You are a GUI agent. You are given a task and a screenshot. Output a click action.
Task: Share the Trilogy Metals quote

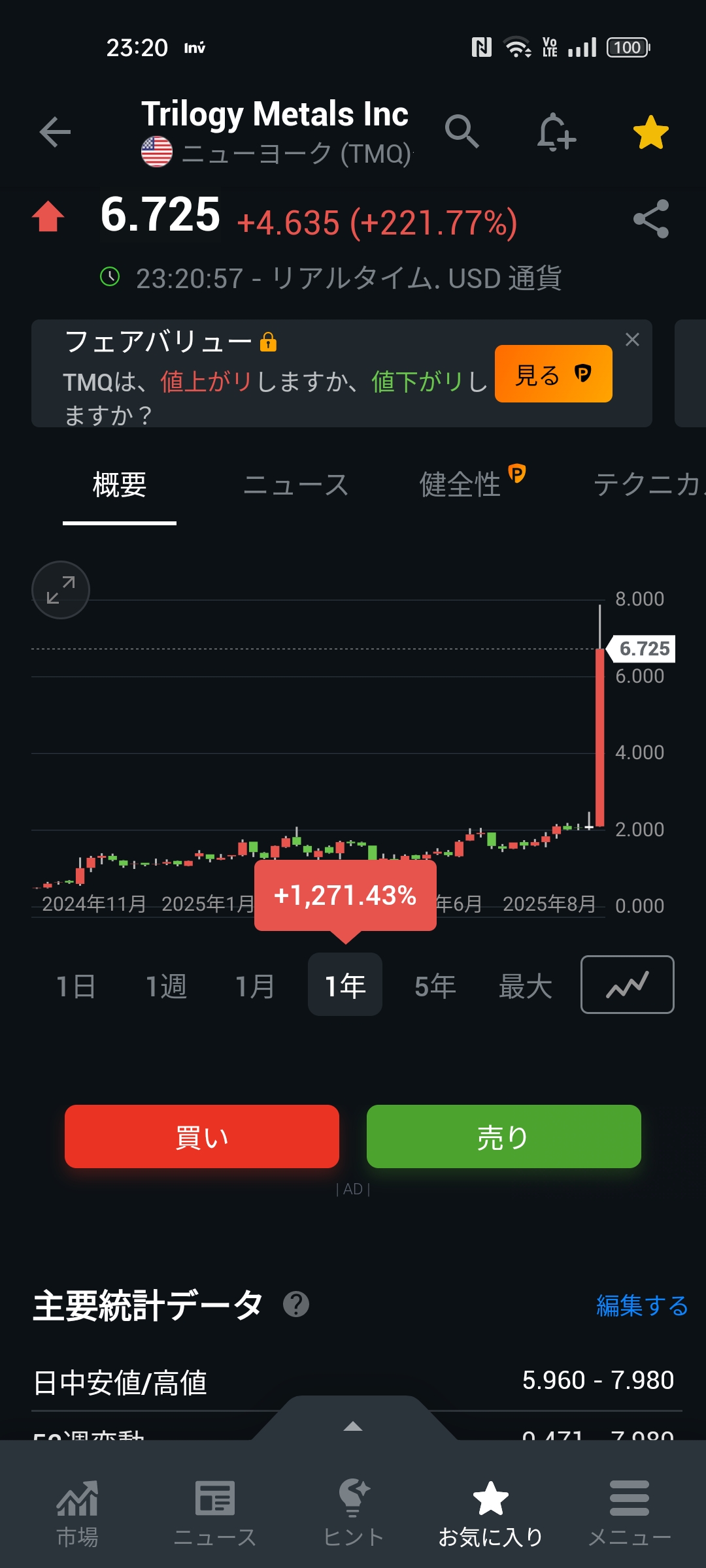pyautogui.click(x=651, y=219)
